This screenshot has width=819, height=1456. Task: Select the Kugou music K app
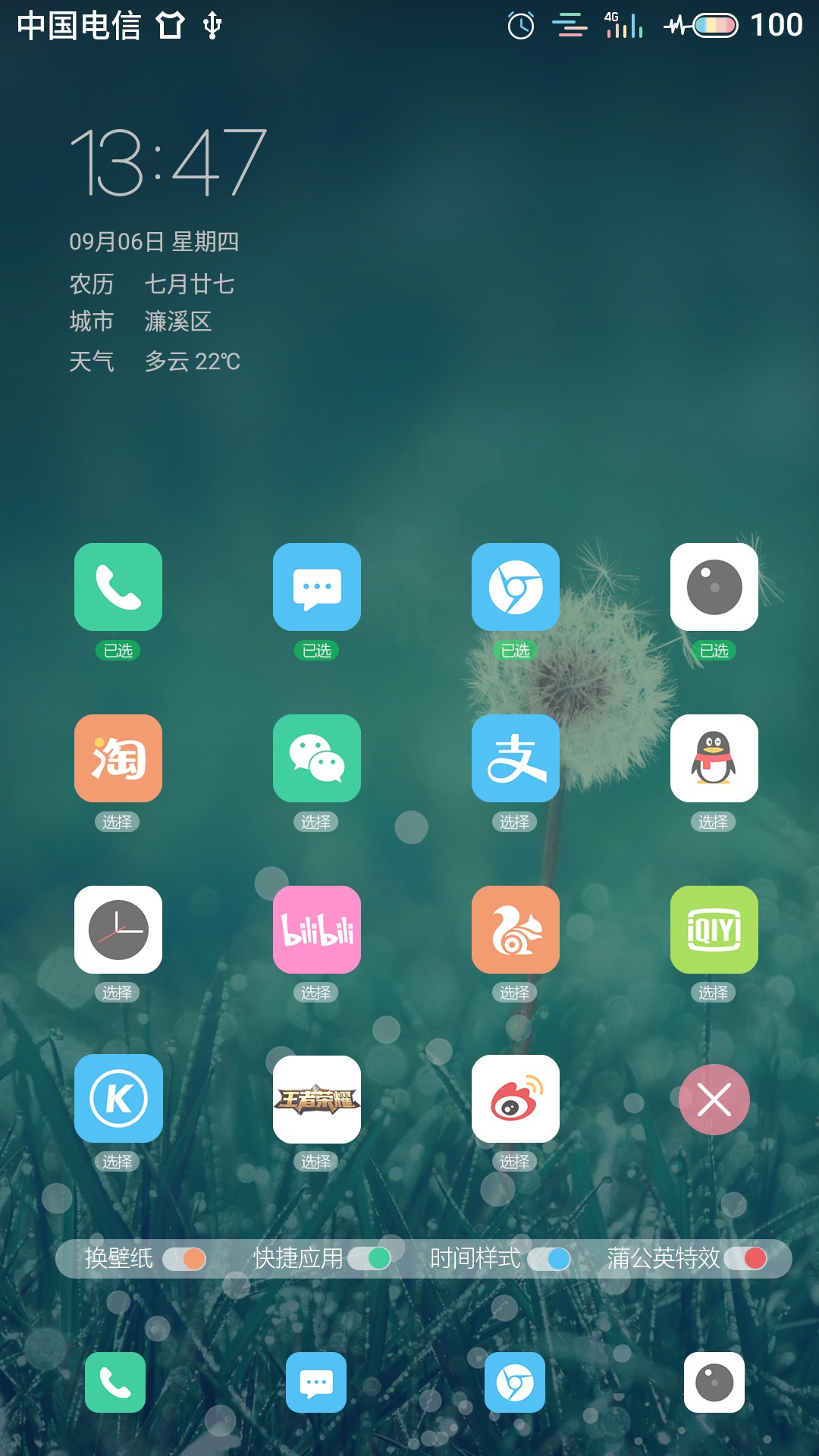[x=118, y=1098]
